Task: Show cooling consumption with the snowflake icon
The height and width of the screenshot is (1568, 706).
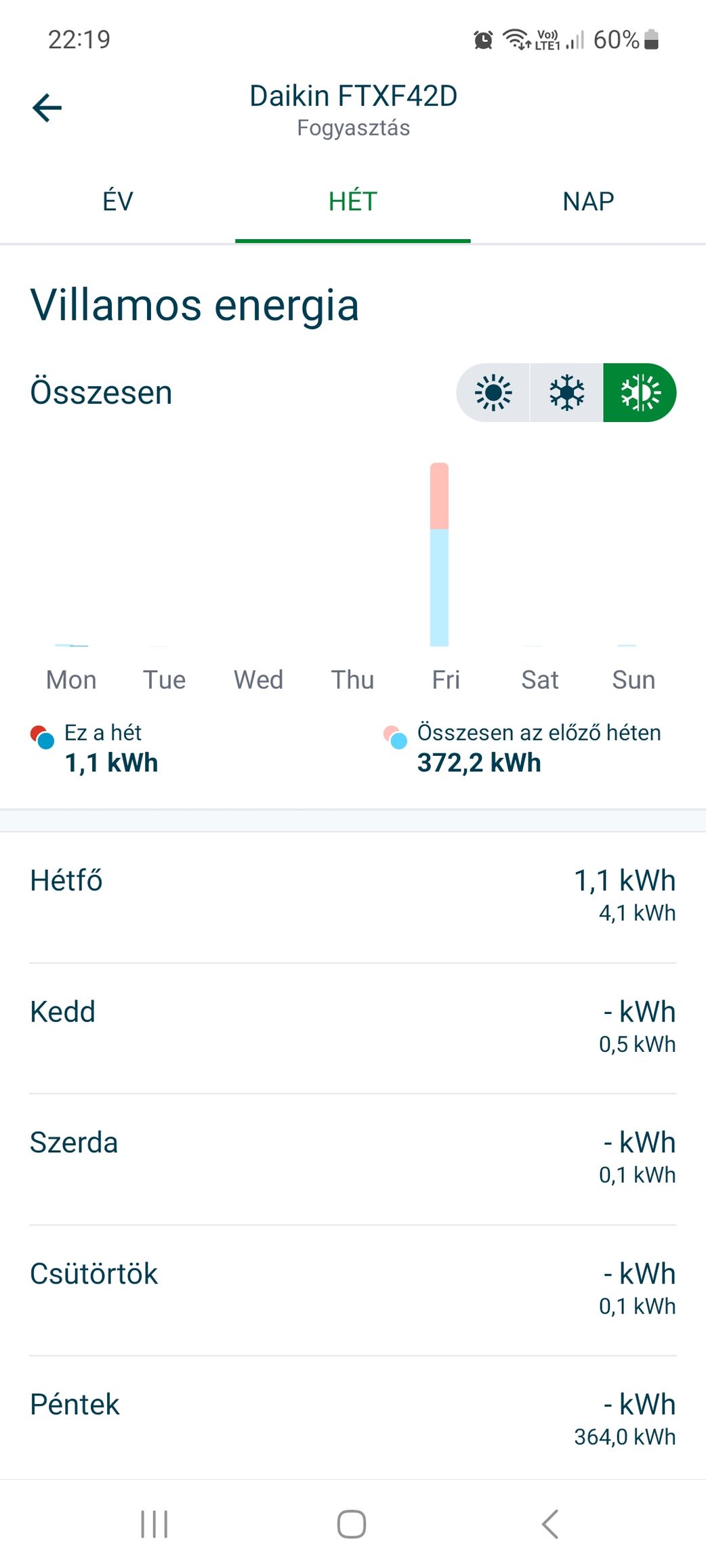Action: (566, 393)
